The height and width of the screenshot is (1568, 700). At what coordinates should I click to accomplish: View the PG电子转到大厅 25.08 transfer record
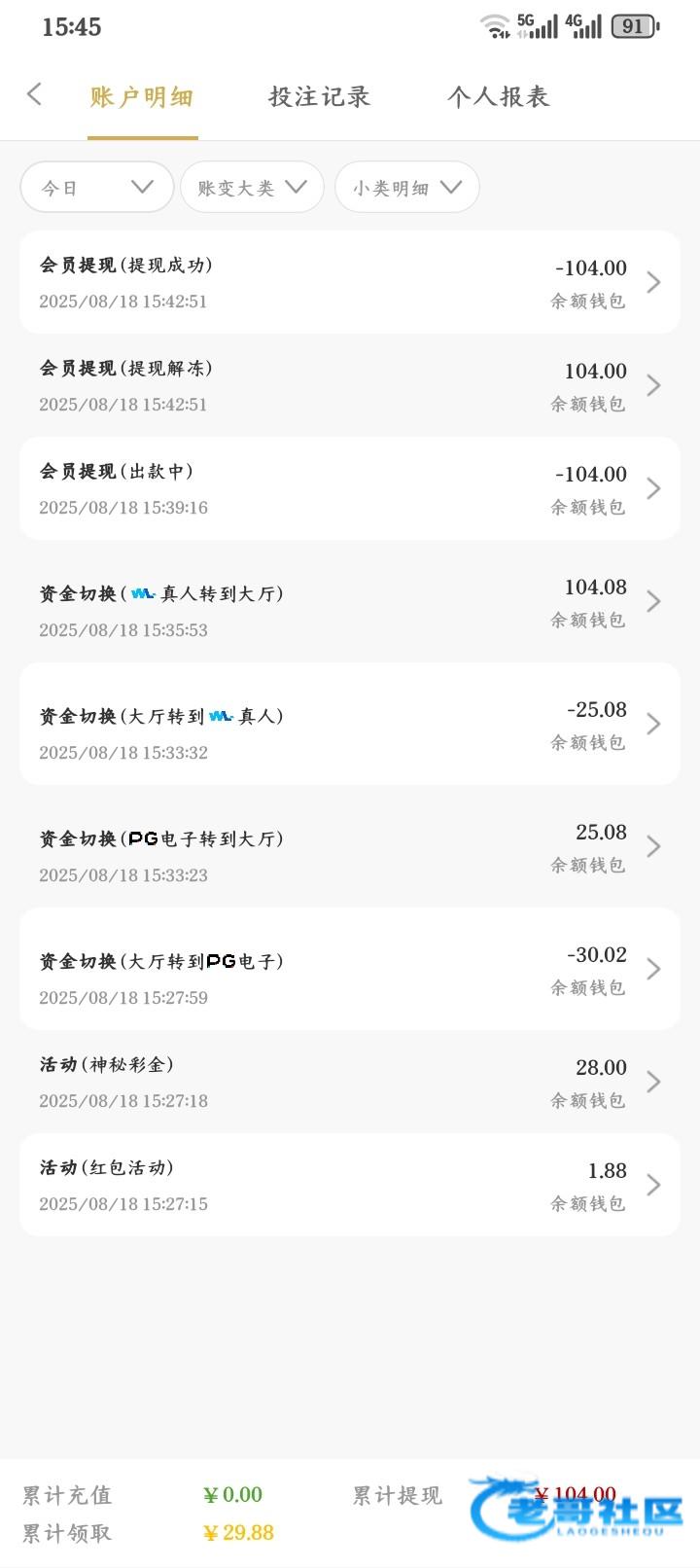pyautogui.click(x=350, y=846)
